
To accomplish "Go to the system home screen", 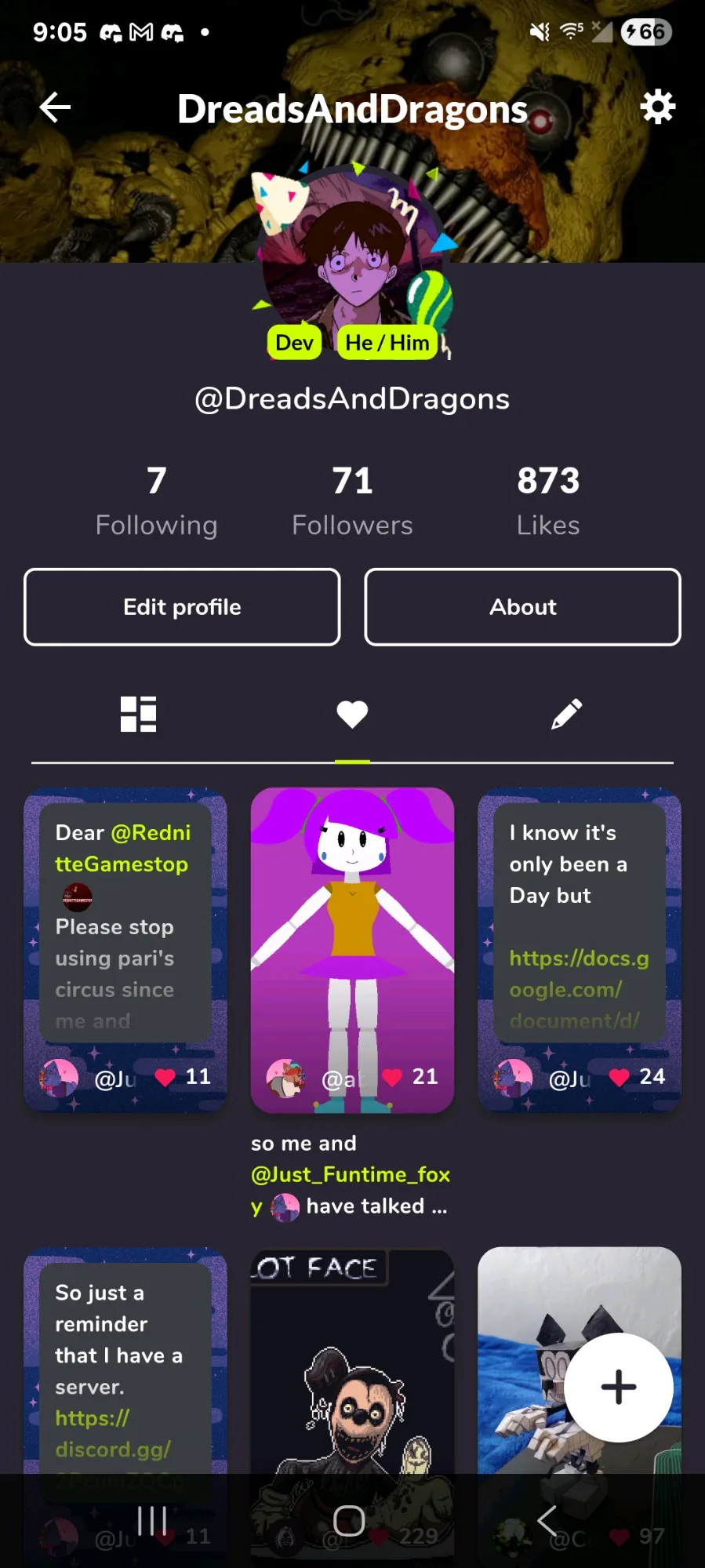I will pyautogui.click(x=349, y=1521).
